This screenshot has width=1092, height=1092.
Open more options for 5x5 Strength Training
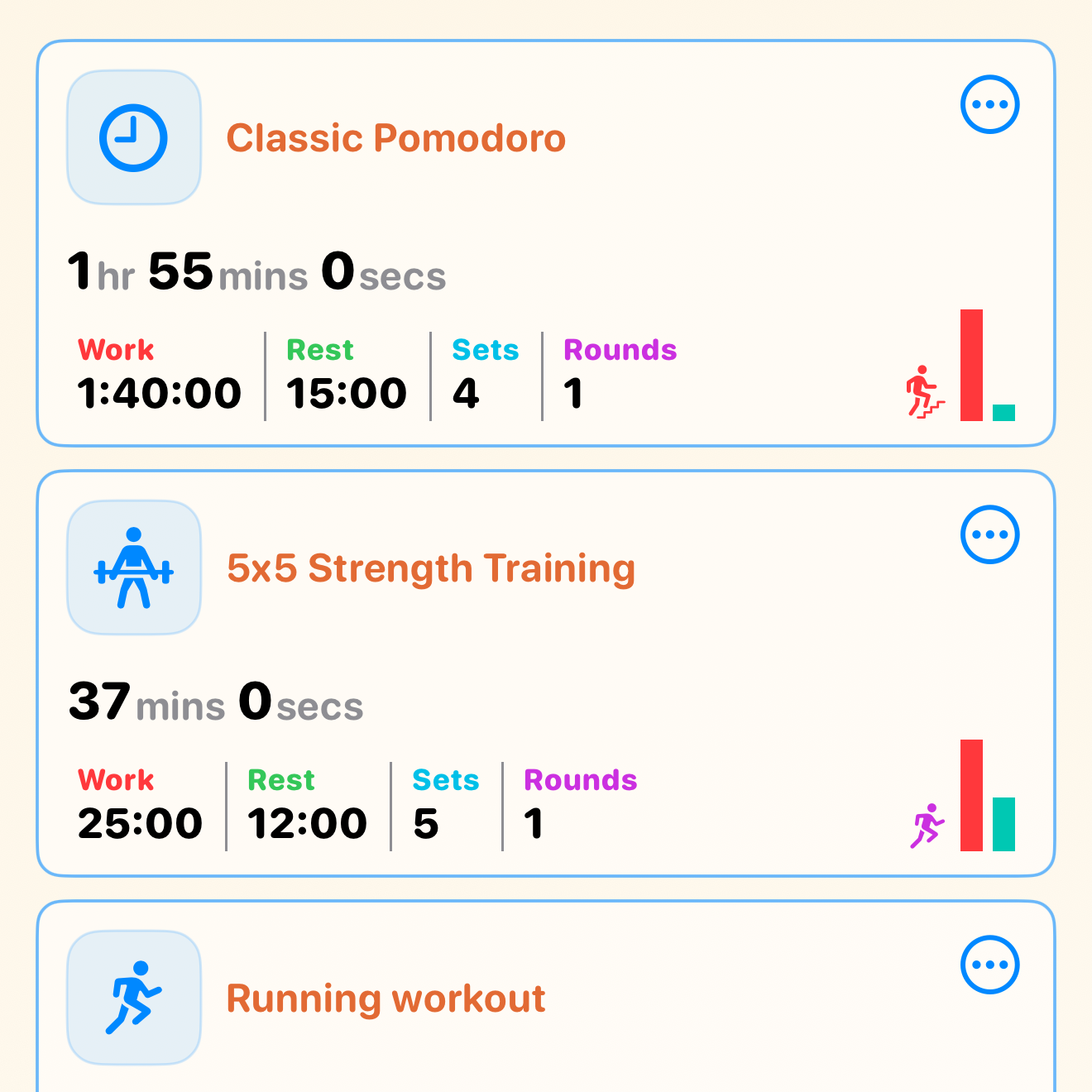coord(989,534)
